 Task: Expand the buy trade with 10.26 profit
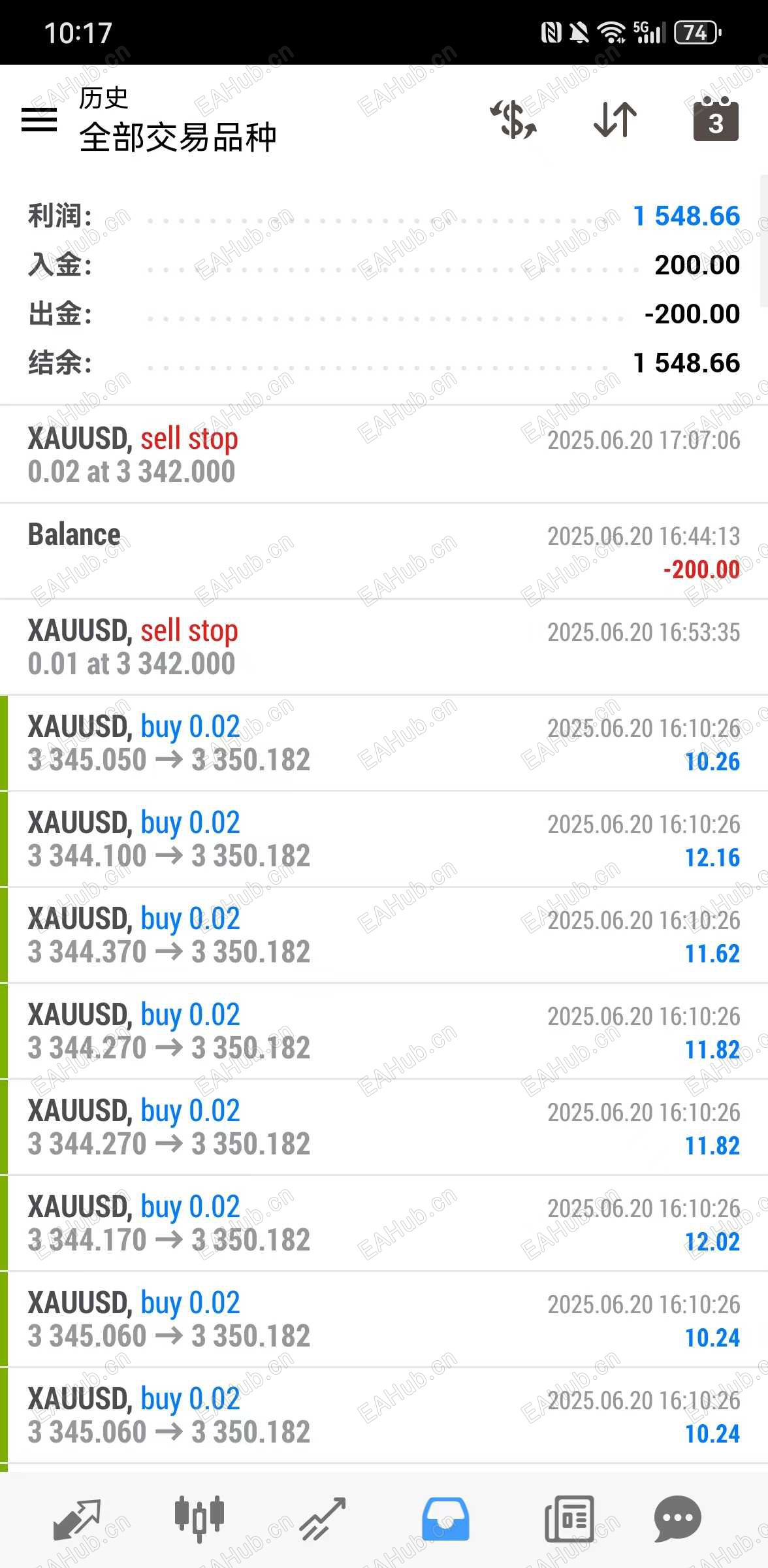point(384,743)
